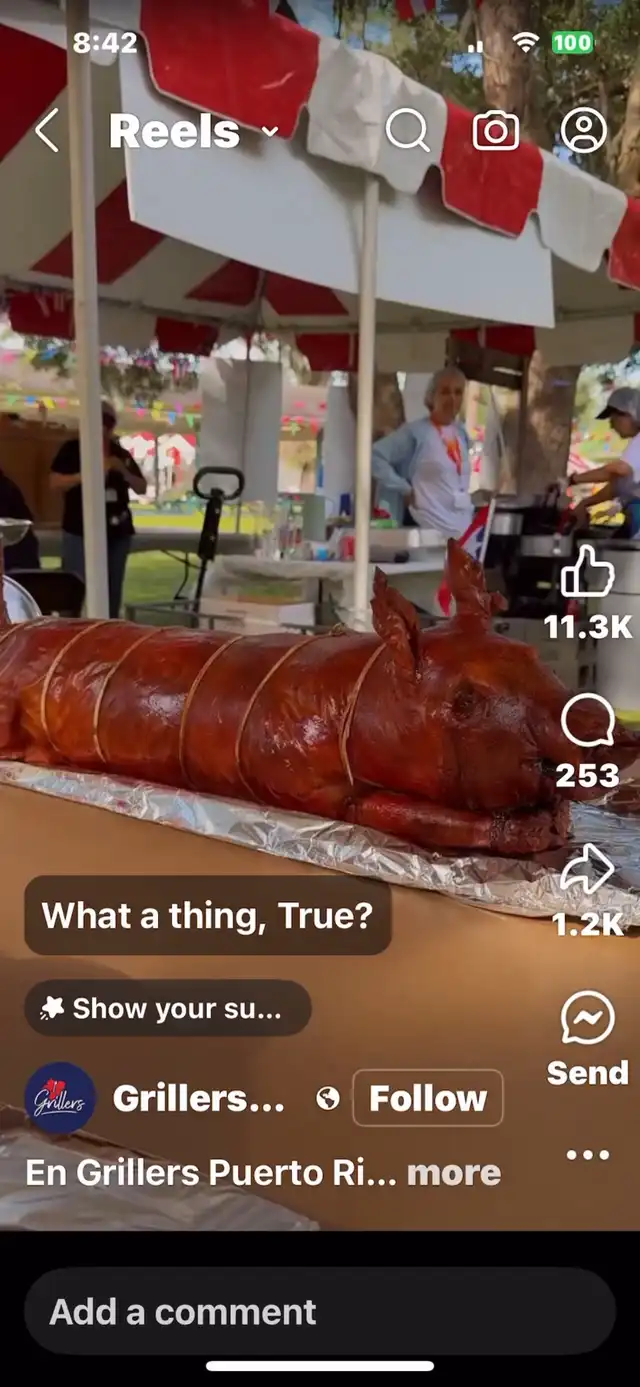Screen dimensions: 640x1387
Task: Like this reel with thumbs up
Action: click(587, 574)
